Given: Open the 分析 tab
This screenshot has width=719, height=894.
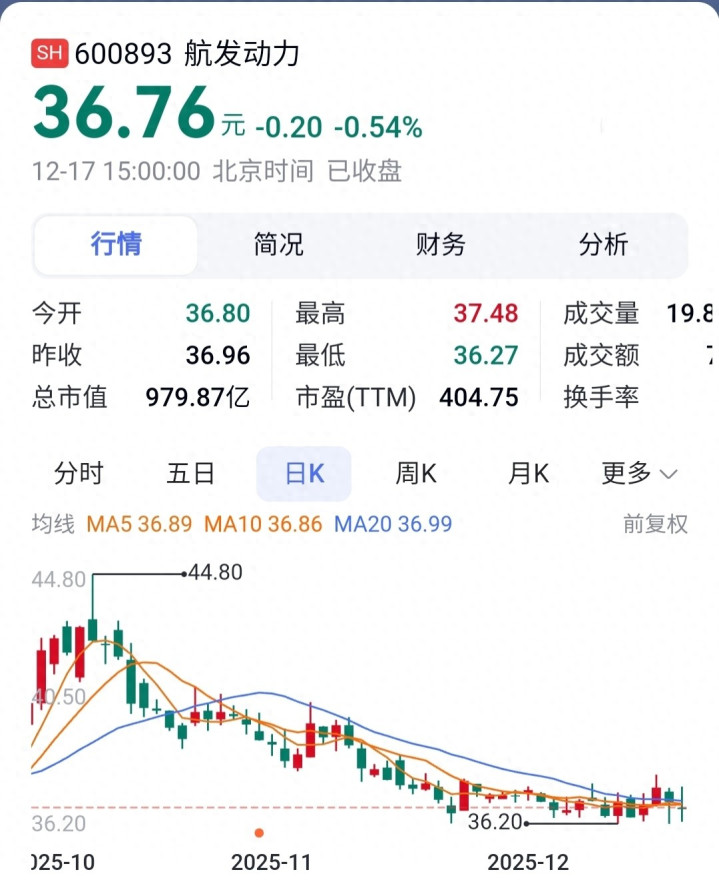Looking at the screenshot, I should (x=603, y=245).
